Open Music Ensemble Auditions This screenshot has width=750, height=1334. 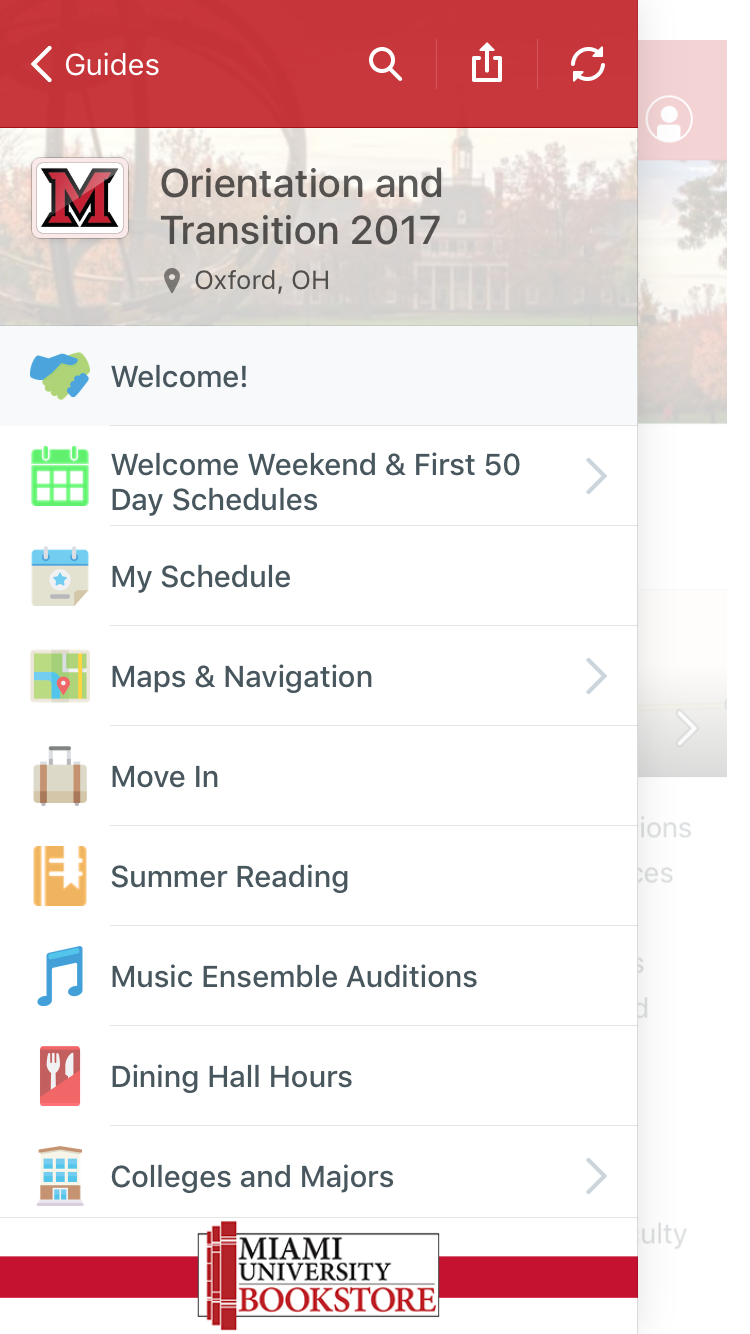click(319, 976)
